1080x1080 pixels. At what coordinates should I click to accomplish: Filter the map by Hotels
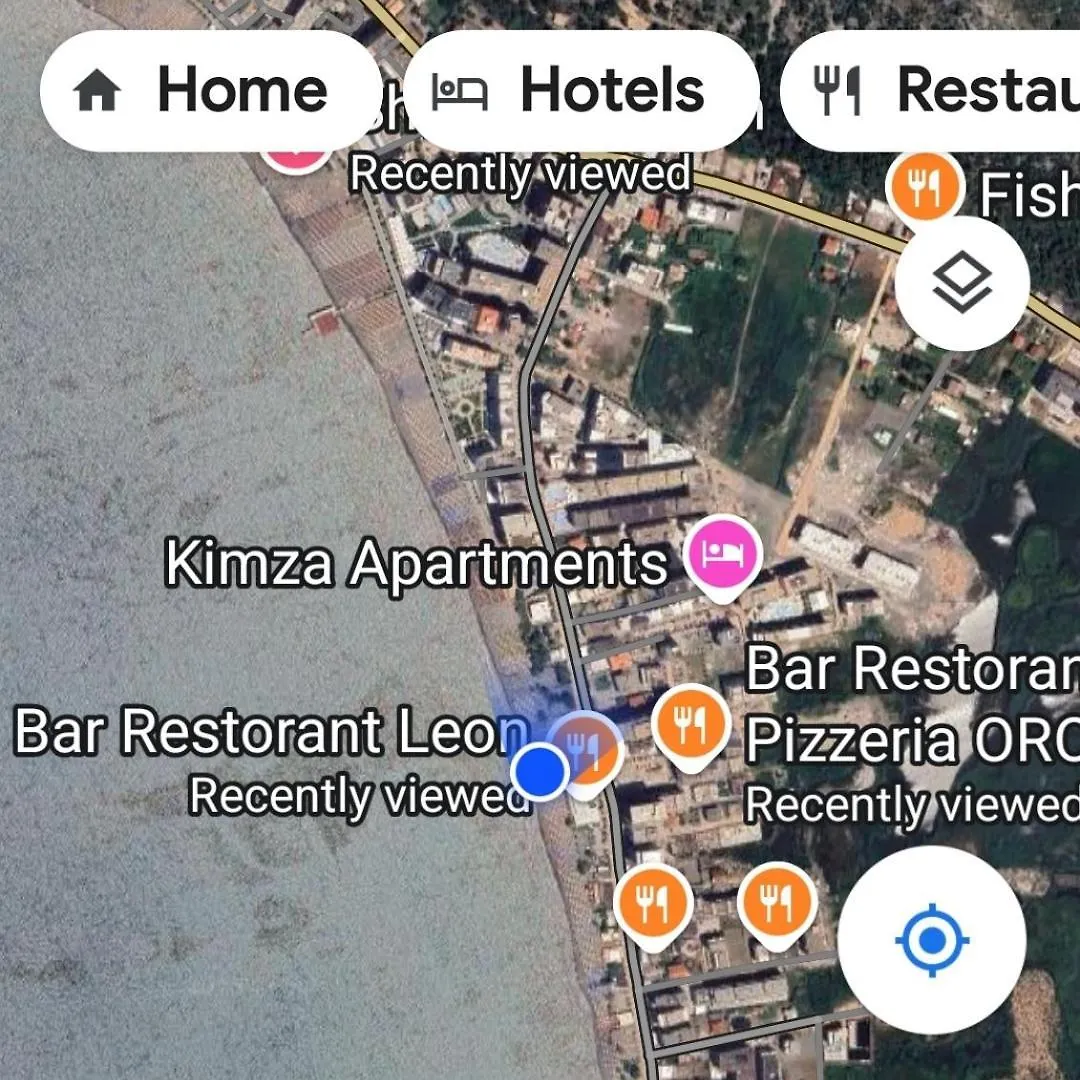(580, 91)
